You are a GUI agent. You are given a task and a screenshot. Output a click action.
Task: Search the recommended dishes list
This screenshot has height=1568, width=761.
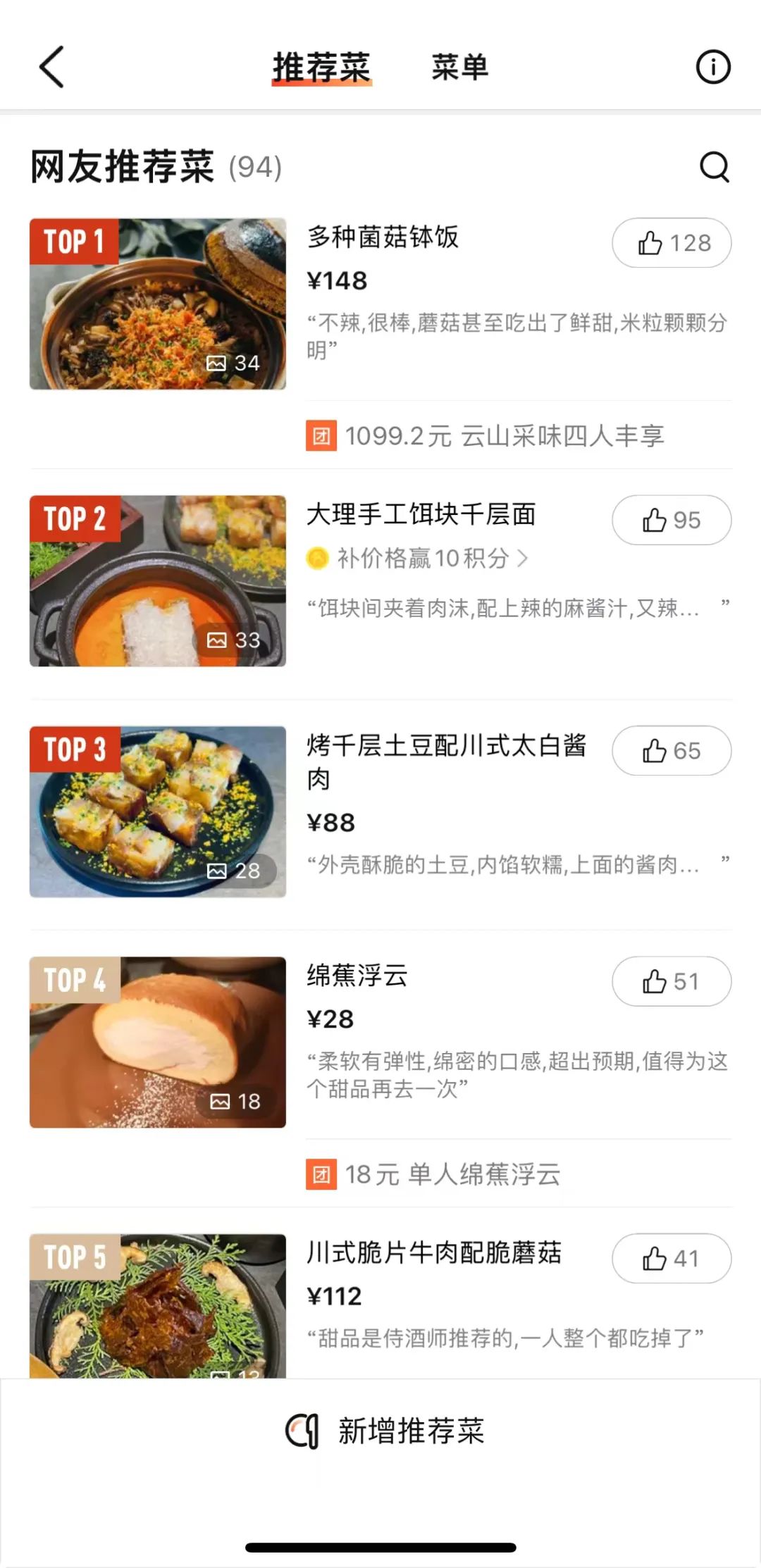(x=714, y=167)
